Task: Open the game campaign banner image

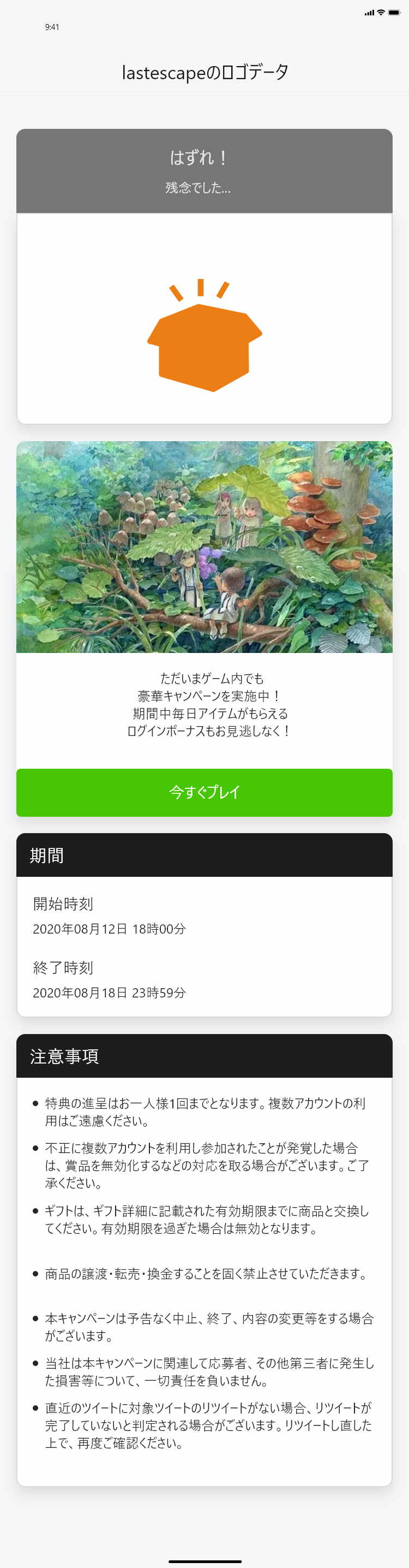Action: [204, 547]
